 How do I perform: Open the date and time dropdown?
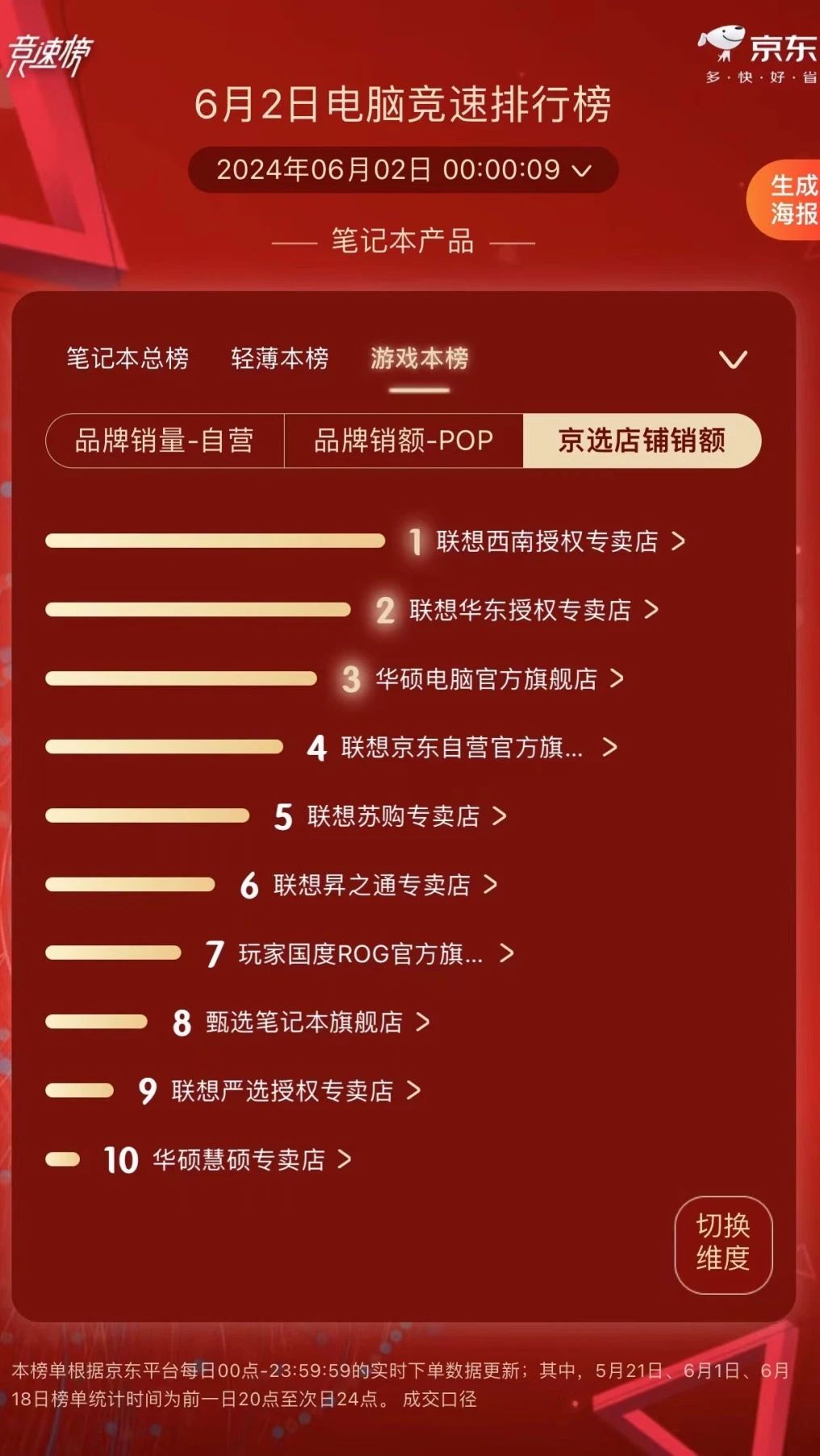[404, 169]
